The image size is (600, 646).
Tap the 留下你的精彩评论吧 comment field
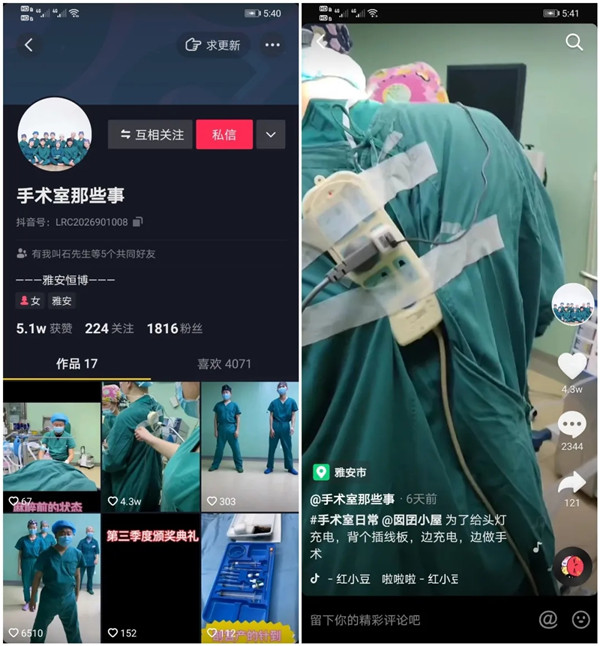click(400, 620)
